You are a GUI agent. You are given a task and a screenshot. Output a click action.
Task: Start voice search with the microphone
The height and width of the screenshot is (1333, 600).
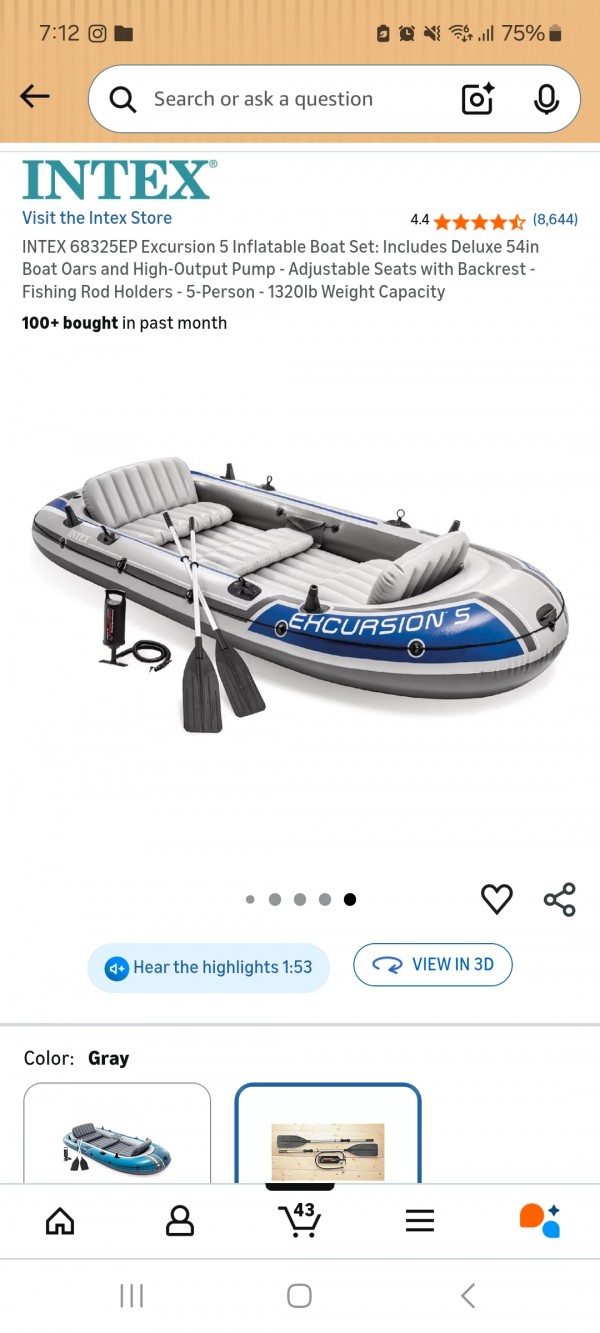(x=546, y=99)
